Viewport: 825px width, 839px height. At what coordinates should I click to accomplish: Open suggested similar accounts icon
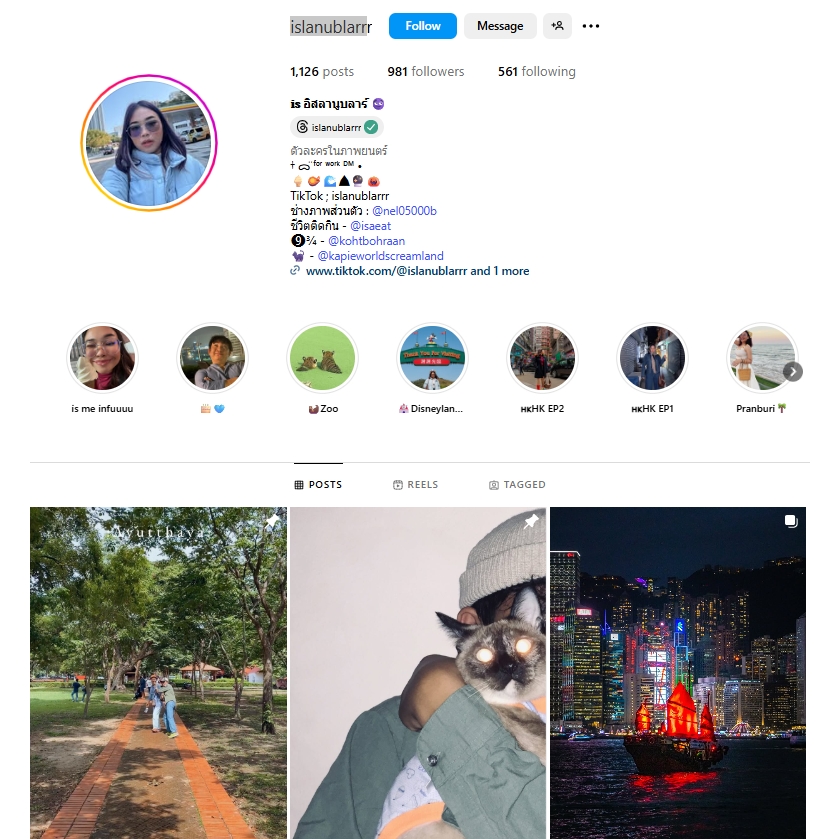pos(557,26)
